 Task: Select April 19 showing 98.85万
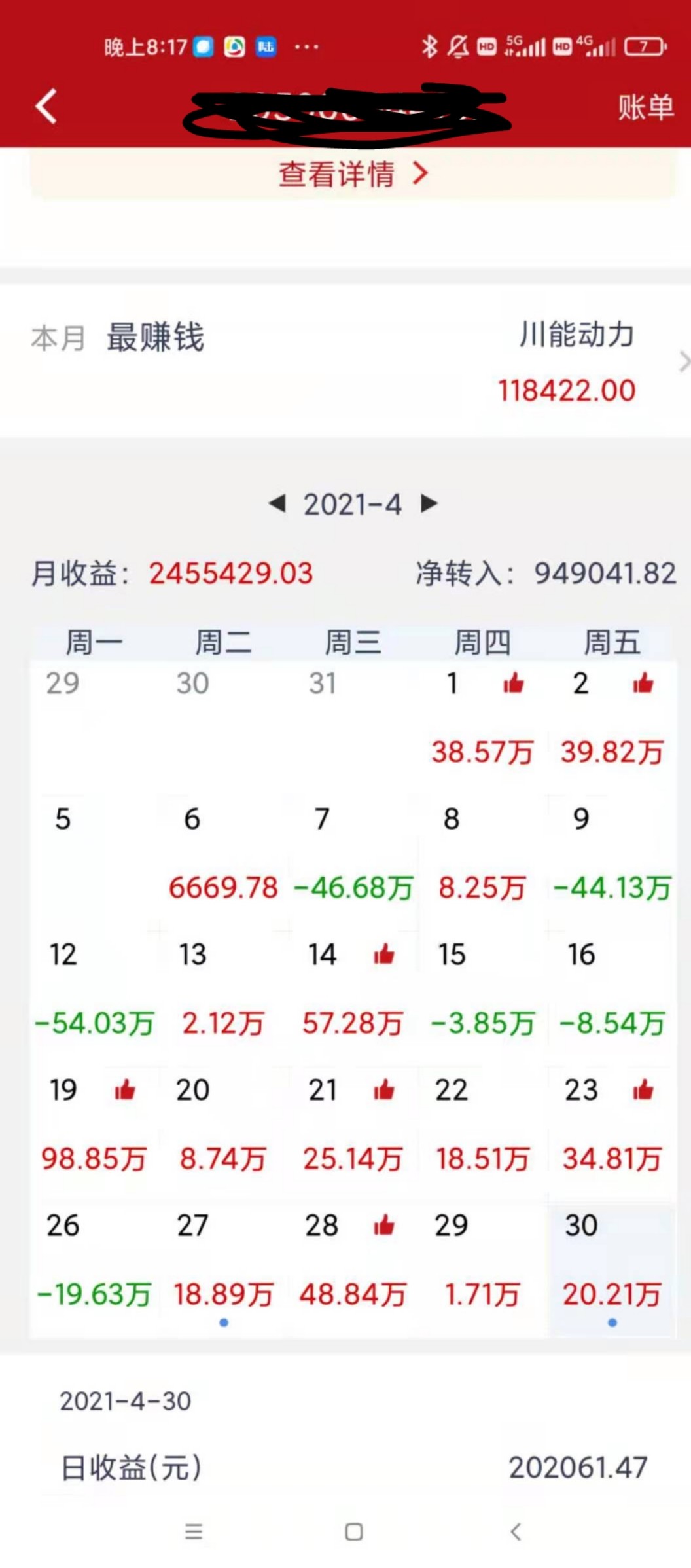[x=94, y=1127]
